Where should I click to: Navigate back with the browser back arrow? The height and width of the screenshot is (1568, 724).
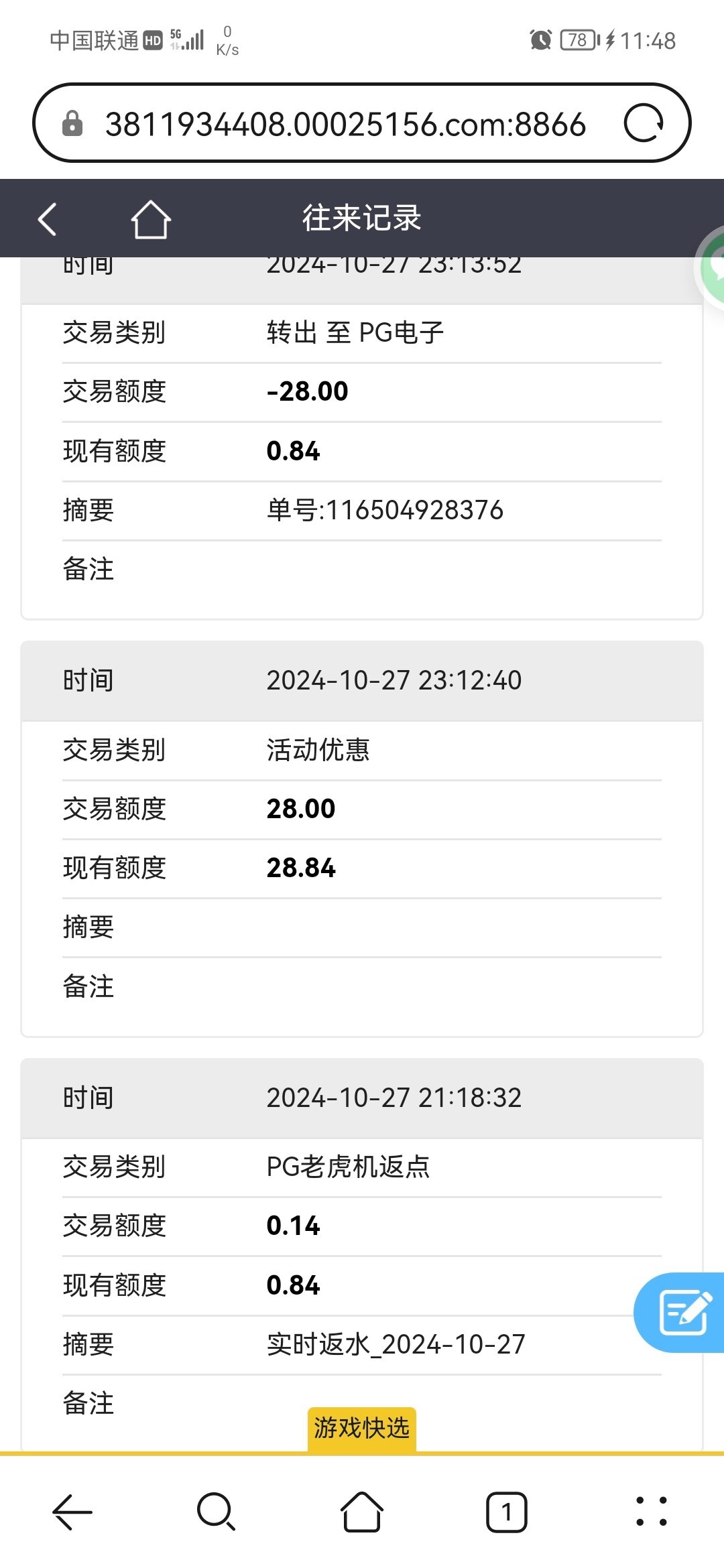tap(72, 1512)
